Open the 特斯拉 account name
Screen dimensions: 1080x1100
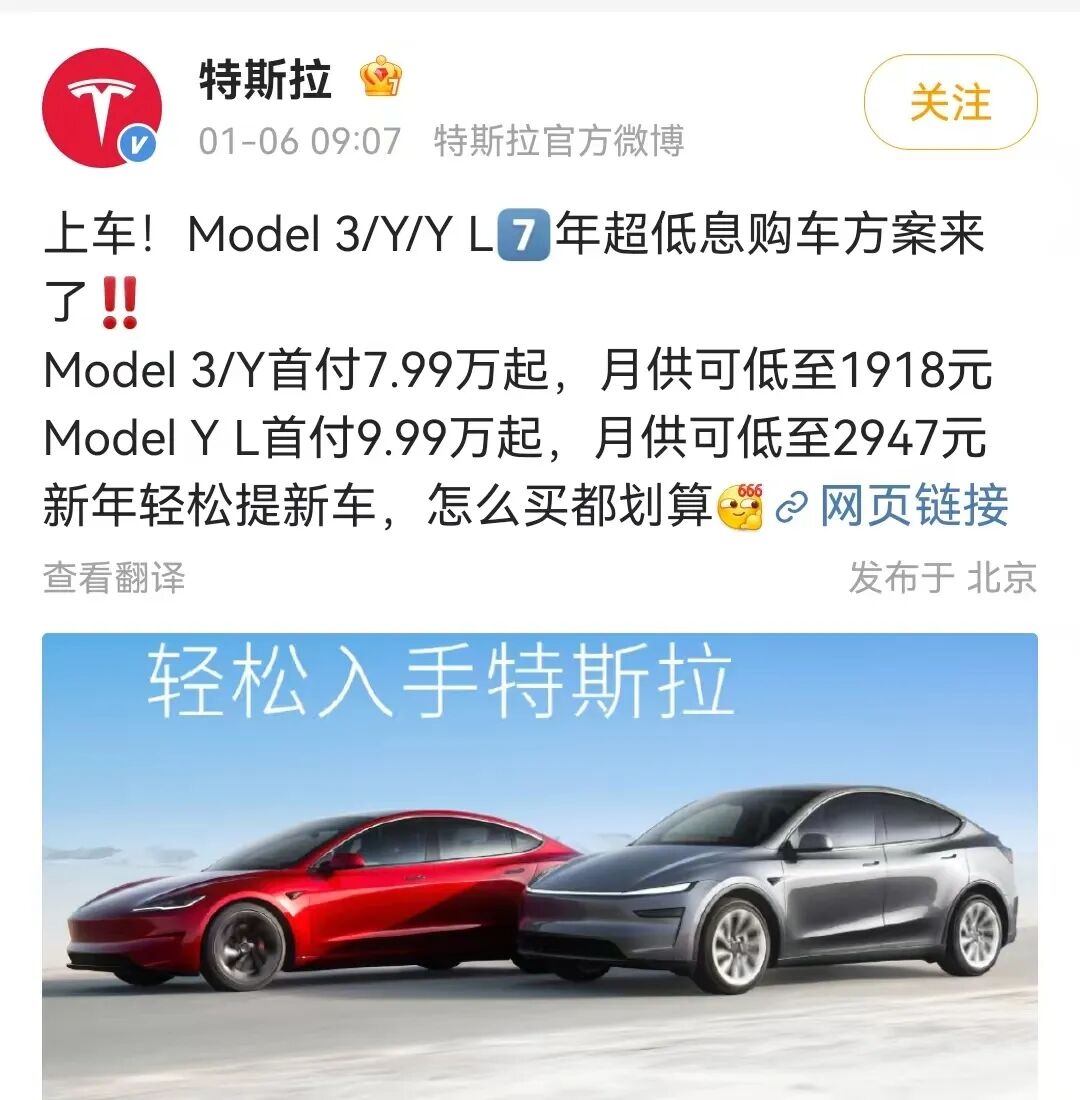(x=265, y=80)
